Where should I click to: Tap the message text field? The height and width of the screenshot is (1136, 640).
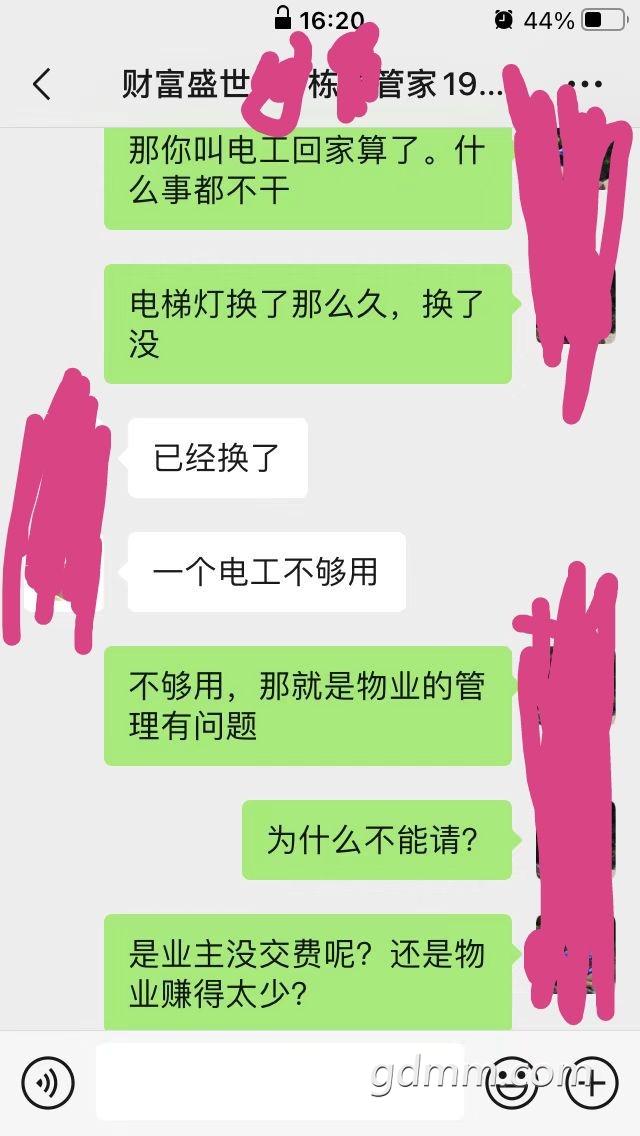280,1082
